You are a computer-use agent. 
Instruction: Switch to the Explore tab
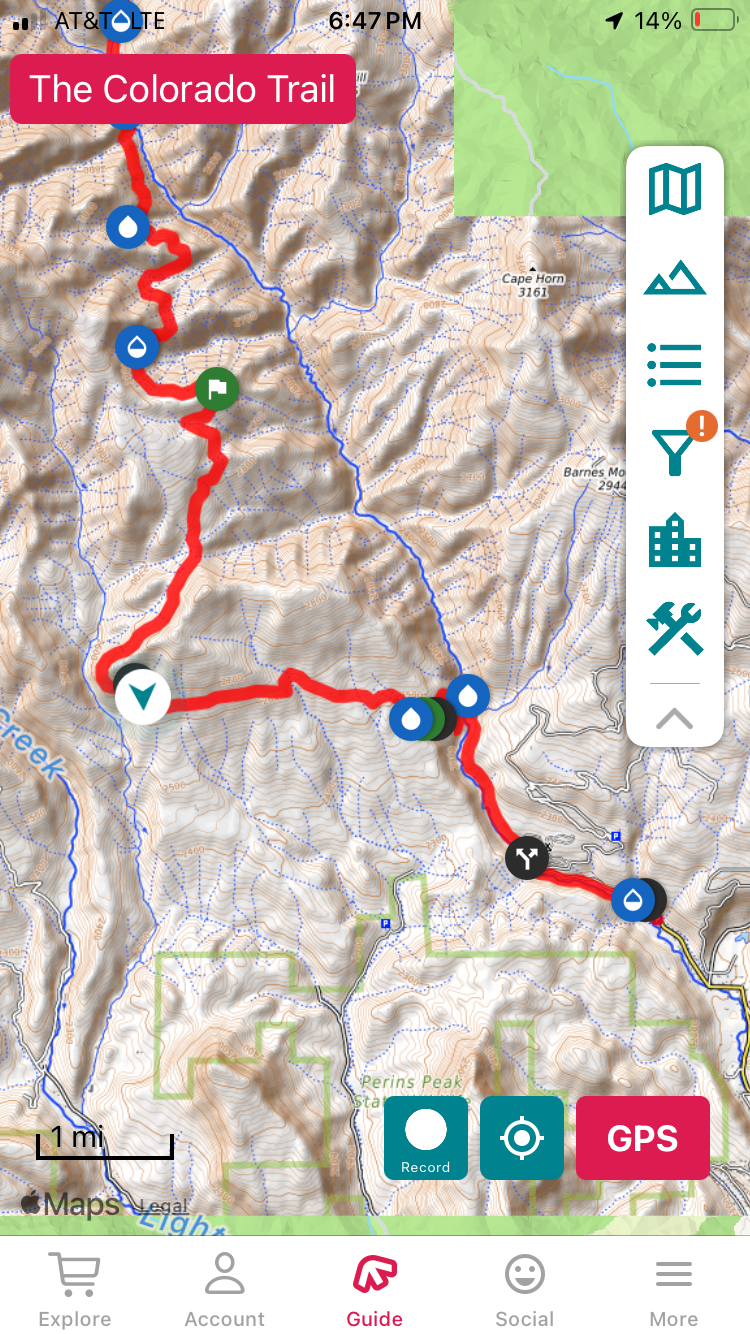pyautogui.click(x=74, y=1290)
